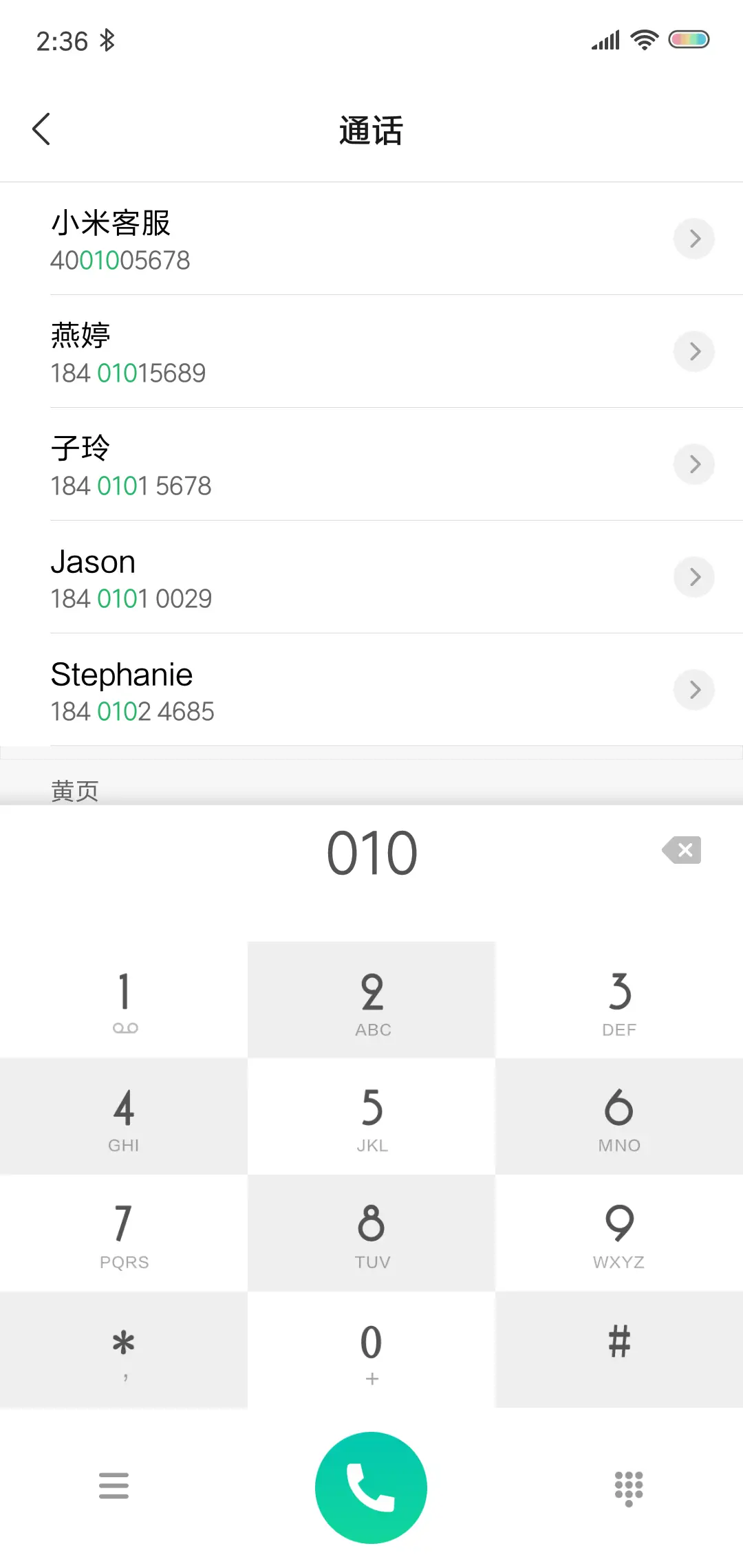Hide the dial pad using the keypad icon
This screenshot has width=743, height=1568.
[x=627, y=1487]
